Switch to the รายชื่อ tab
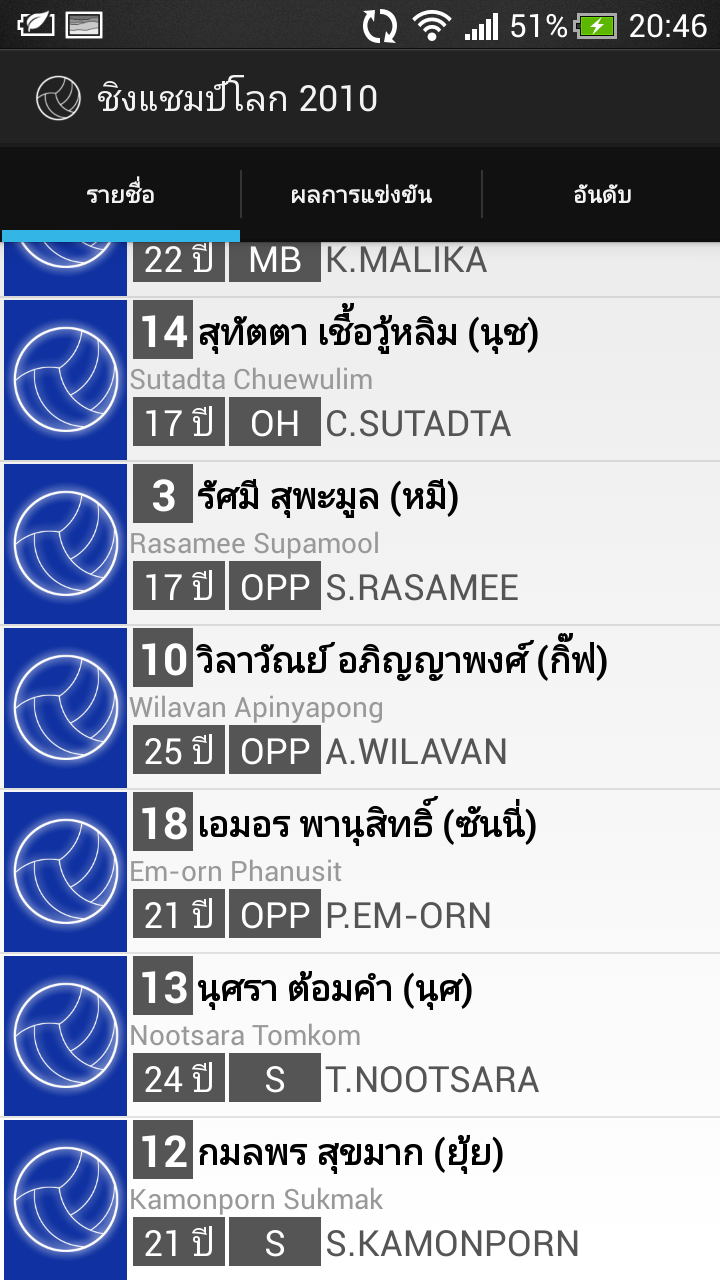 pyautogui.click(x=120, y=194)
